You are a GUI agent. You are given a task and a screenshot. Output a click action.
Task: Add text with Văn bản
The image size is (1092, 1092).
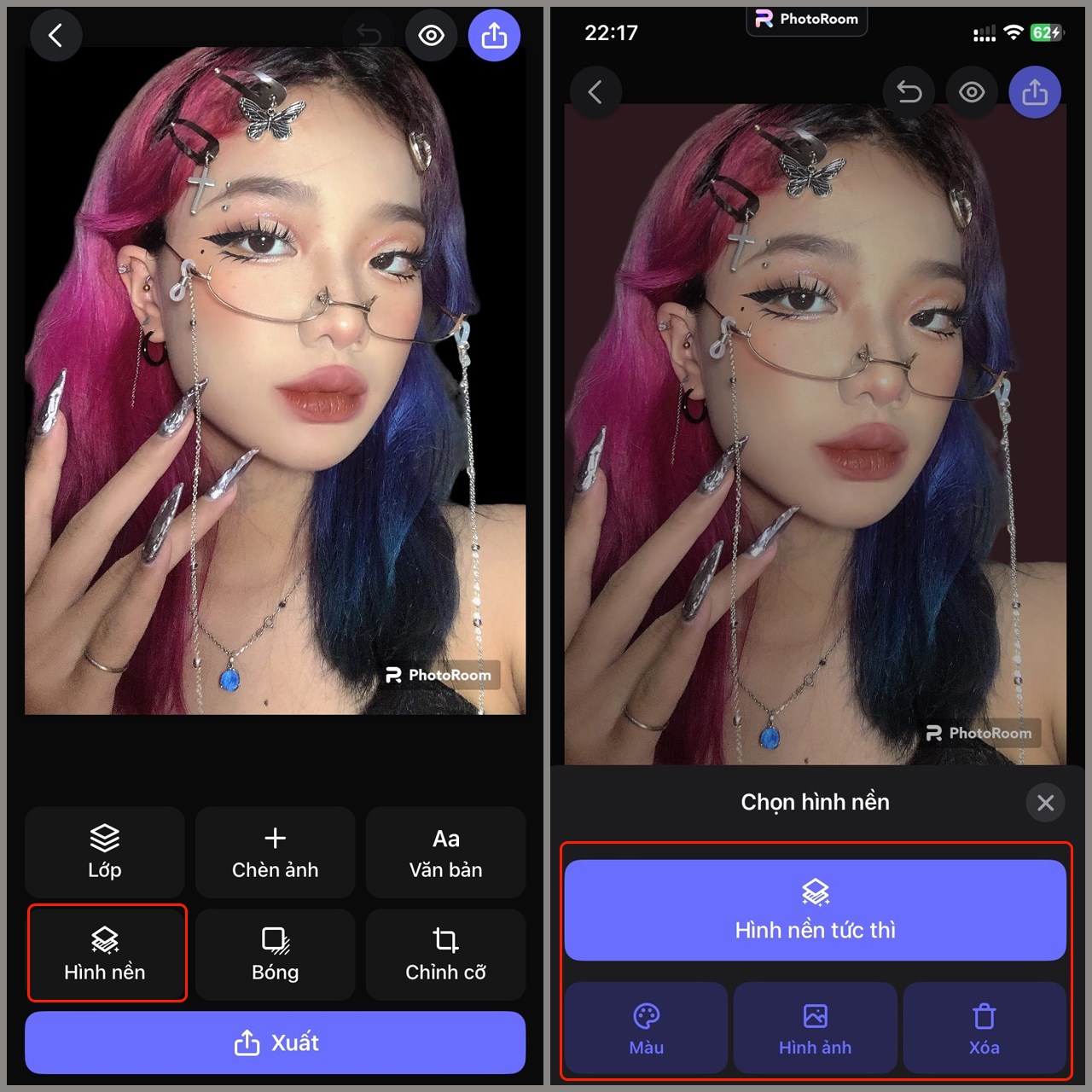click(445, 851)
